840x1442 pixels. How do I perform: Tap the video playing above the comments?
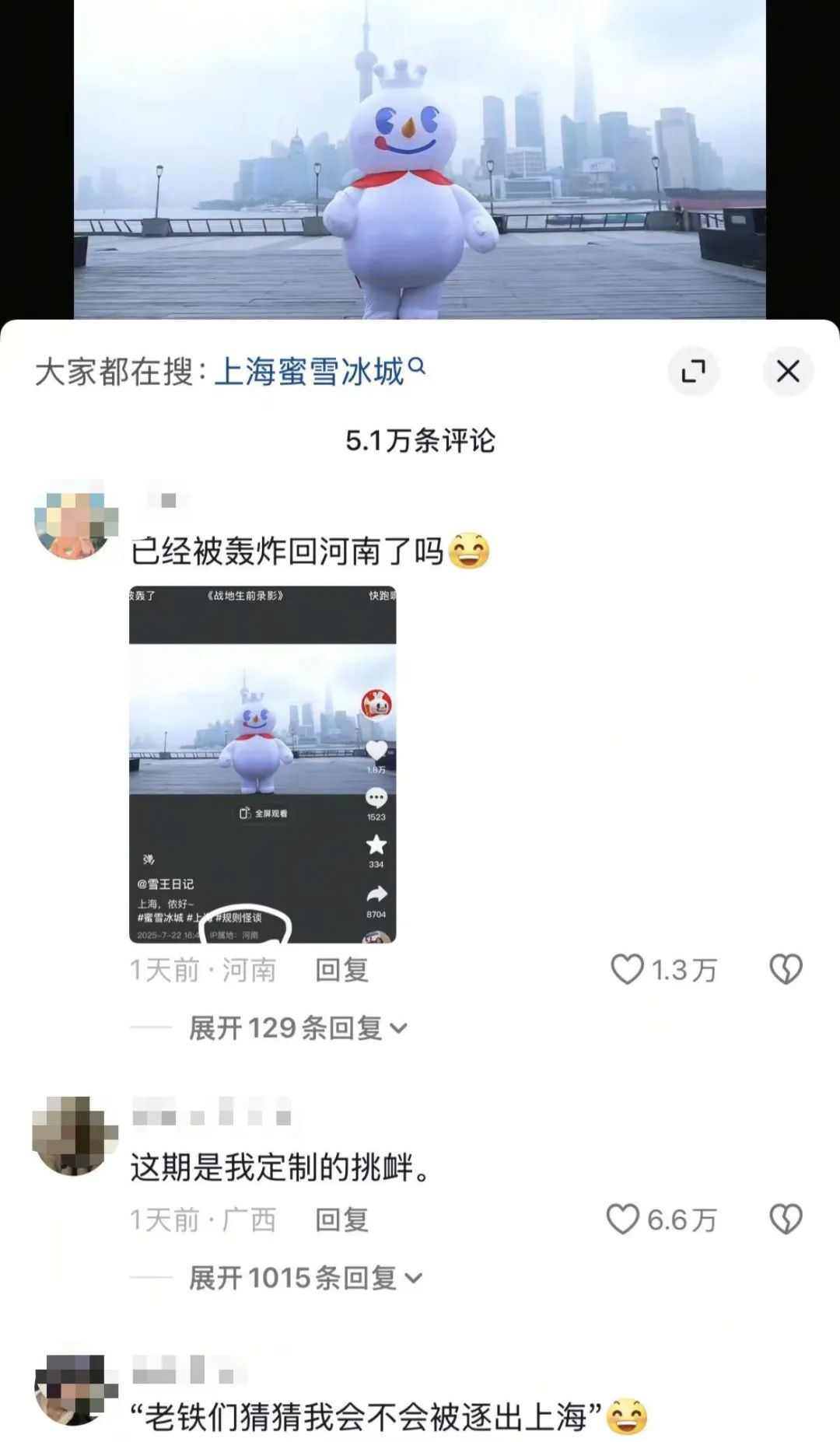(420, 159)
